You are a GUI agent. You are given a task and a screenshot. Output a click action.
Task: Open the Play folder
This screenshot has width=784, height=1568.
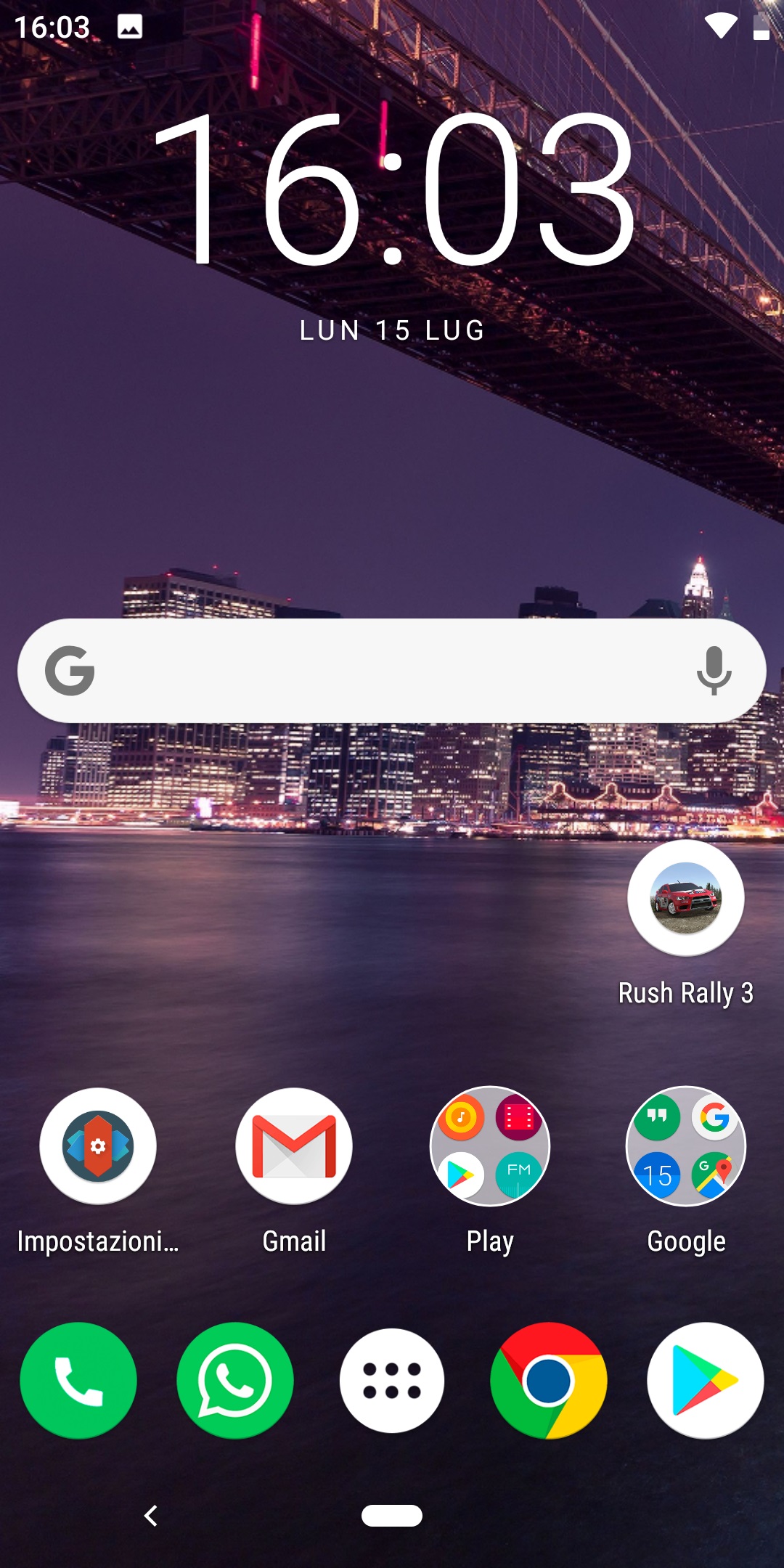click(490, 1146)
